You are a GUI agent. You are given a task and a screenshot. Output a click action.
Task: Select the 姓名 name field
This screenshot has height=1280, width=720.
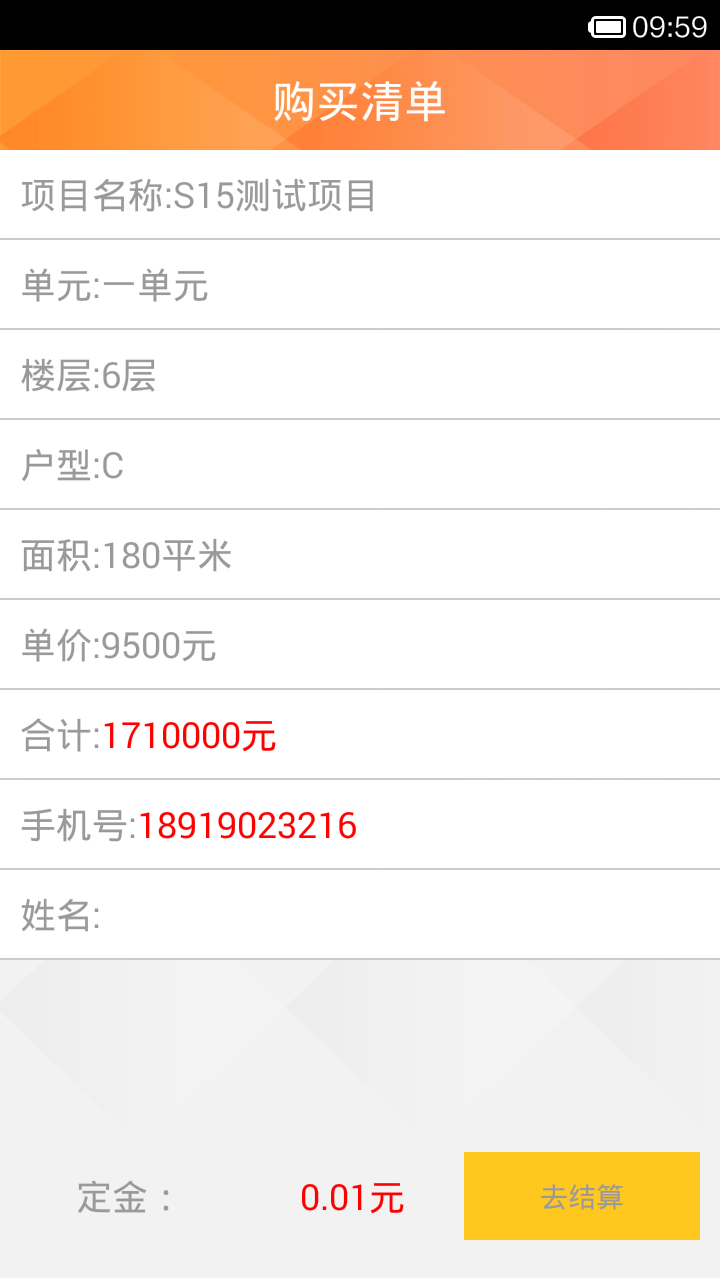click(x=360, y=915)
